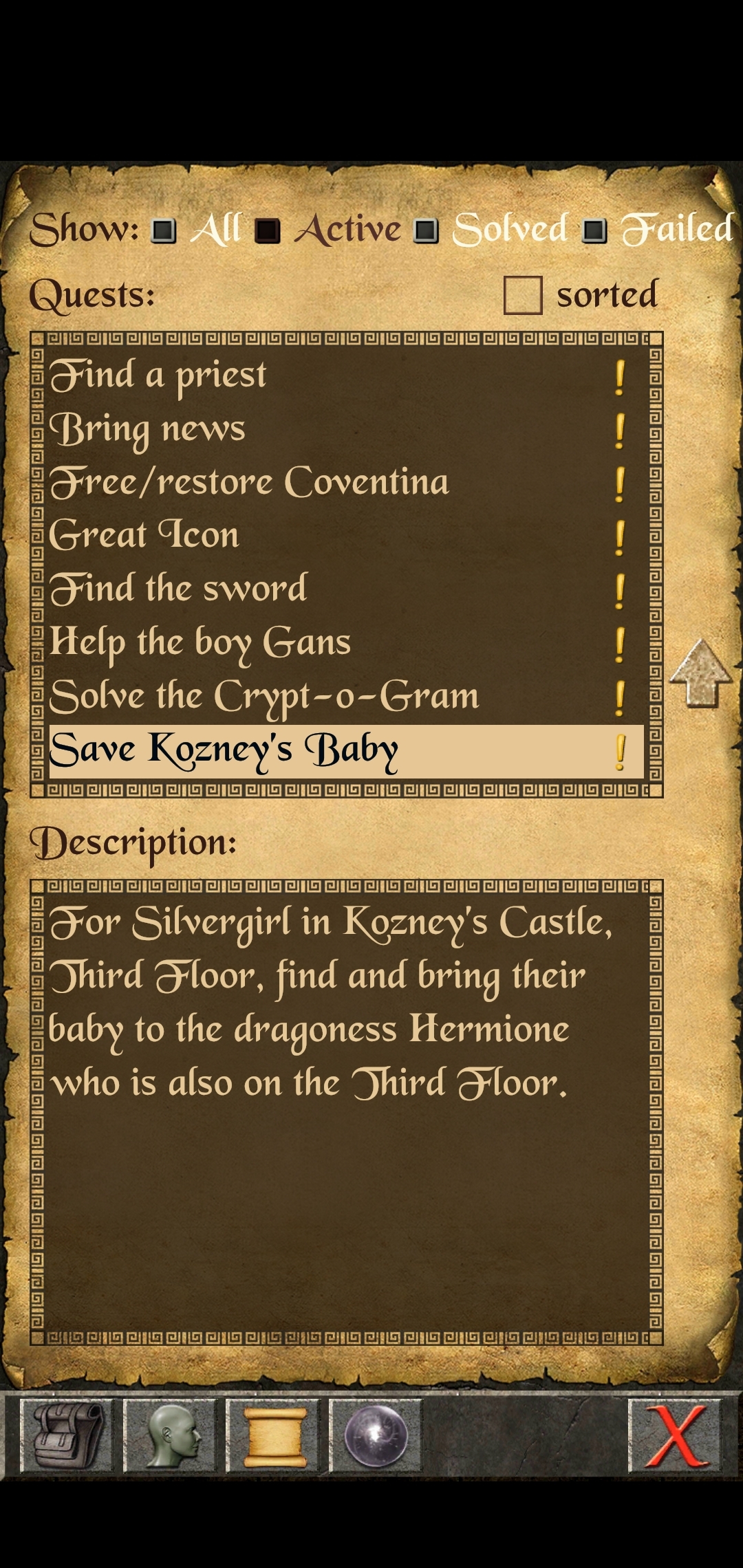
Task: View the Free/restore Coventina quest
Action: click(249, 483)
